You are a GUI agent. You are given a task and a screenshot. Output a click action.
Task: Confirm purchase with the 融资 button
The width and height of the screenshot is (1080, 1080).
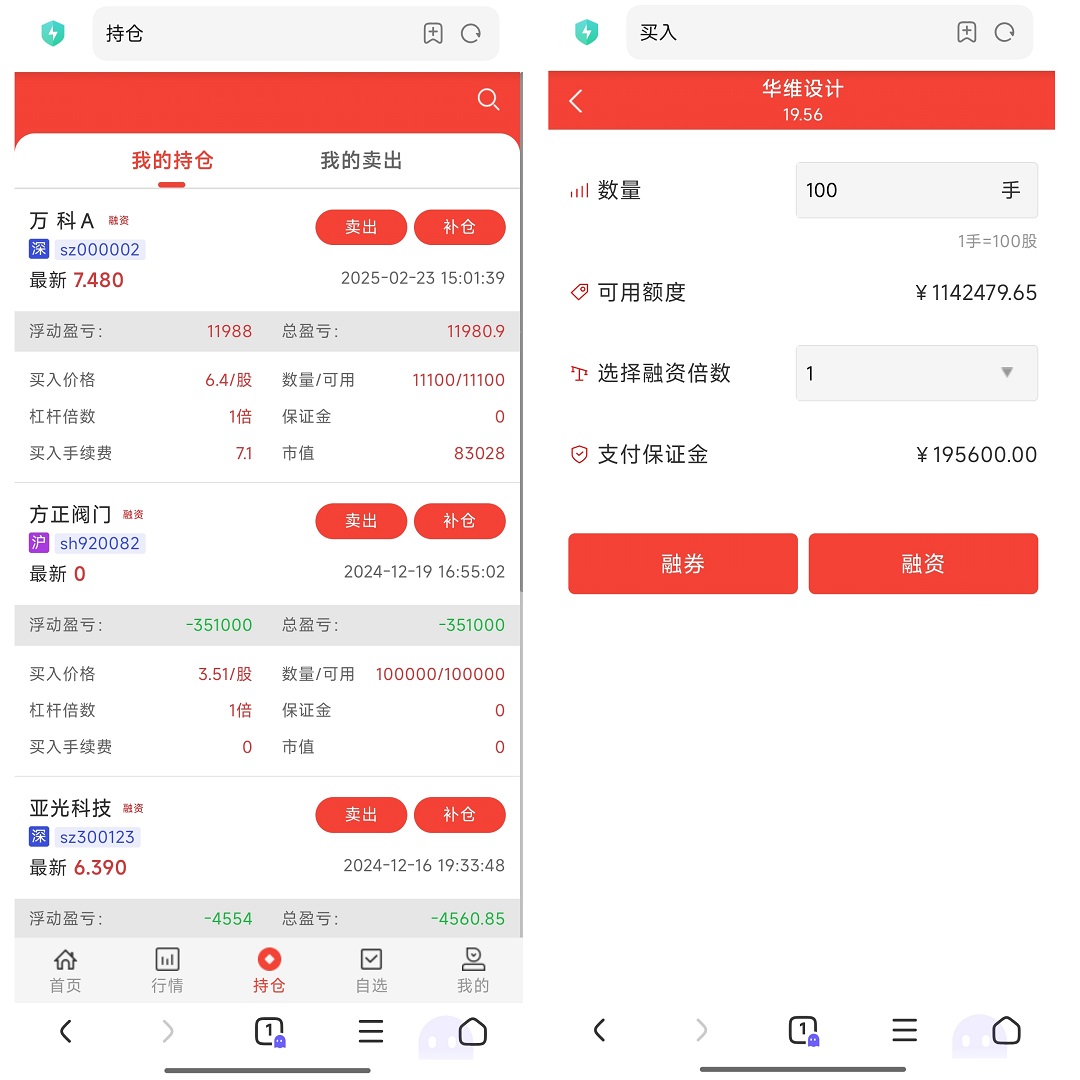pos(923,564)
